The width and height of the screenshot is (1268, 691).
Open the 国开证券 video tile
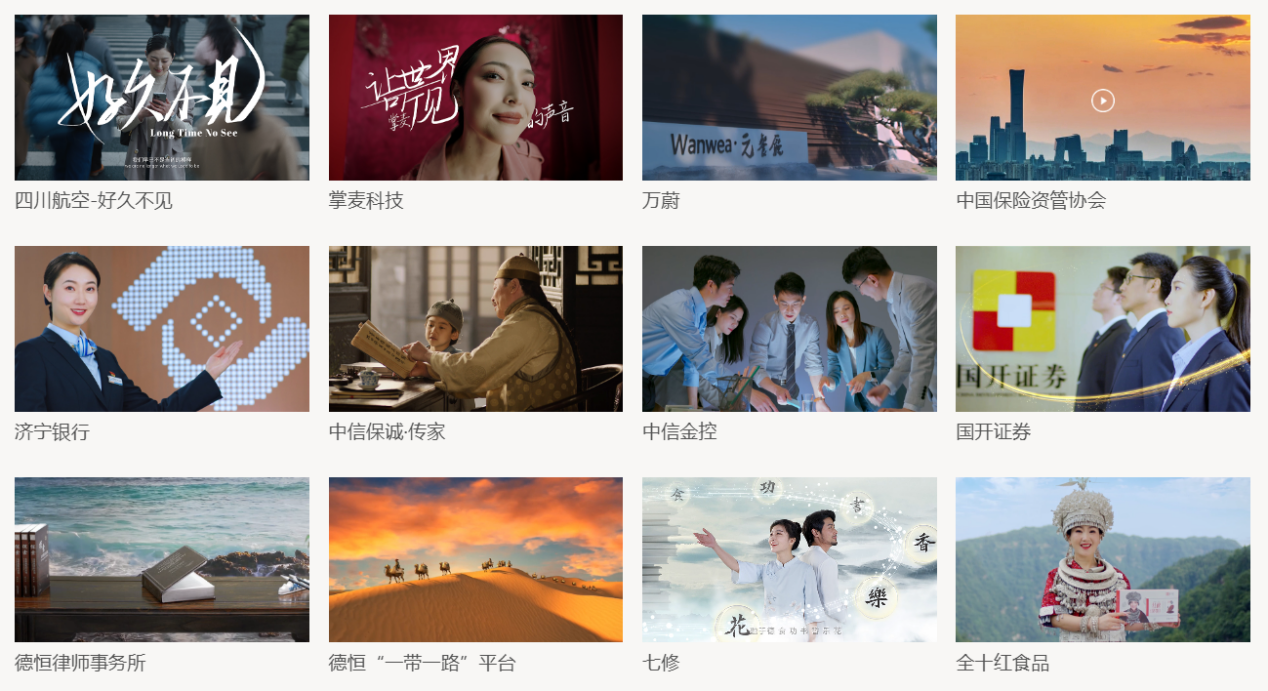tap(1102, 328)
